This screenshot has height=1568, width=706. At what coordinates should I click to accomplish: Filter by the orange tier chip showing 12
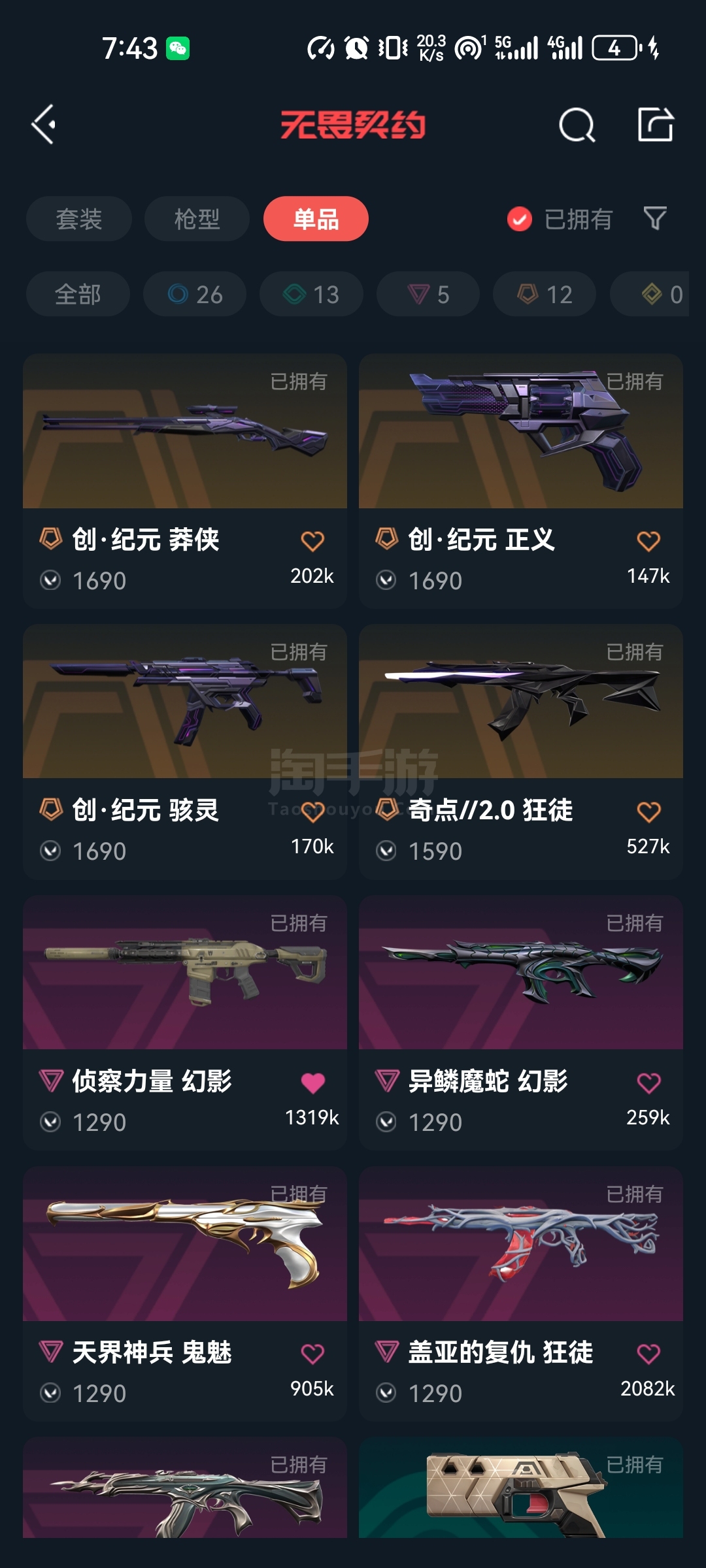click(545, 295)
